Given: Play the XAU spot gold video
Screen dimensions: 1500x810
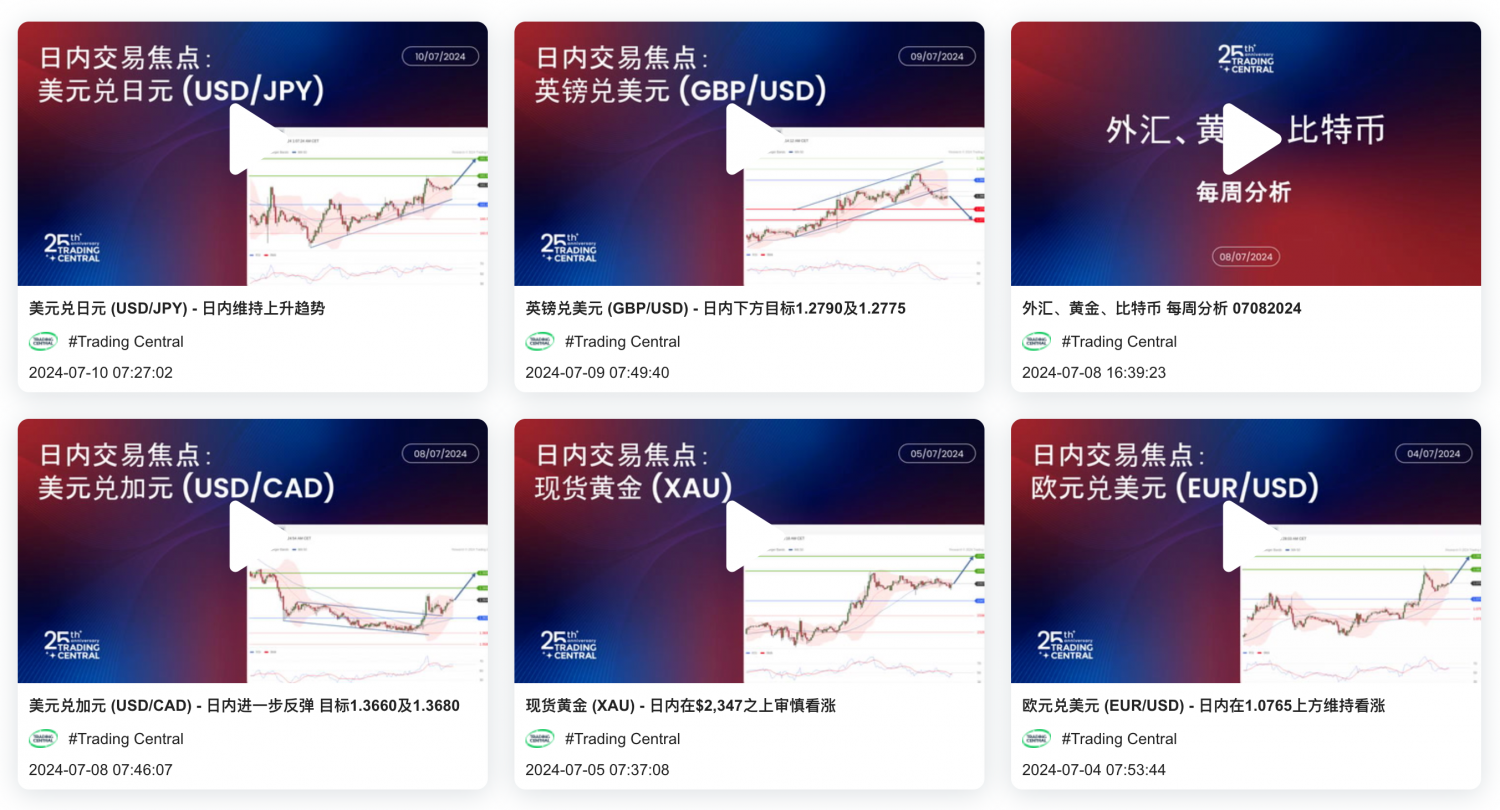Looking at the screenshot, I should (x=750, y=536).
